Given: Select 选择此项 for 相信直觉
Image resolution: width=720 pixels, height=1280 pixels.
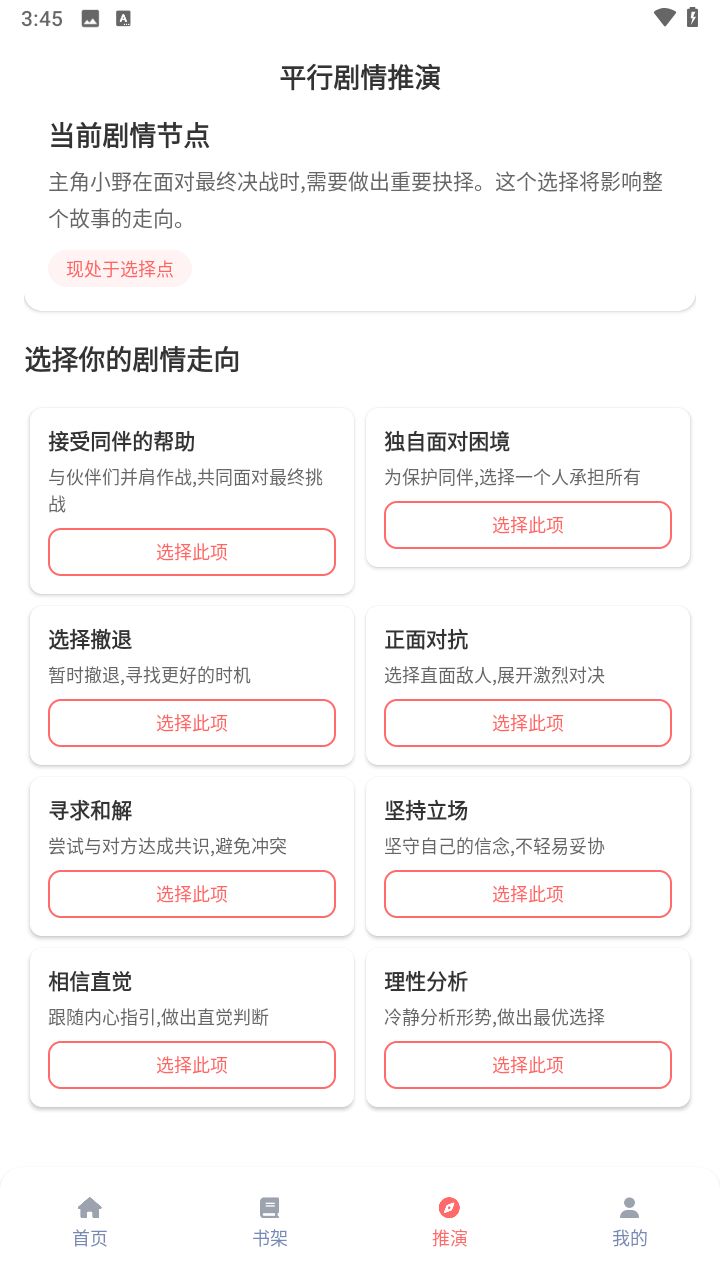Looking at the screenshot, I should point(191,1065).
